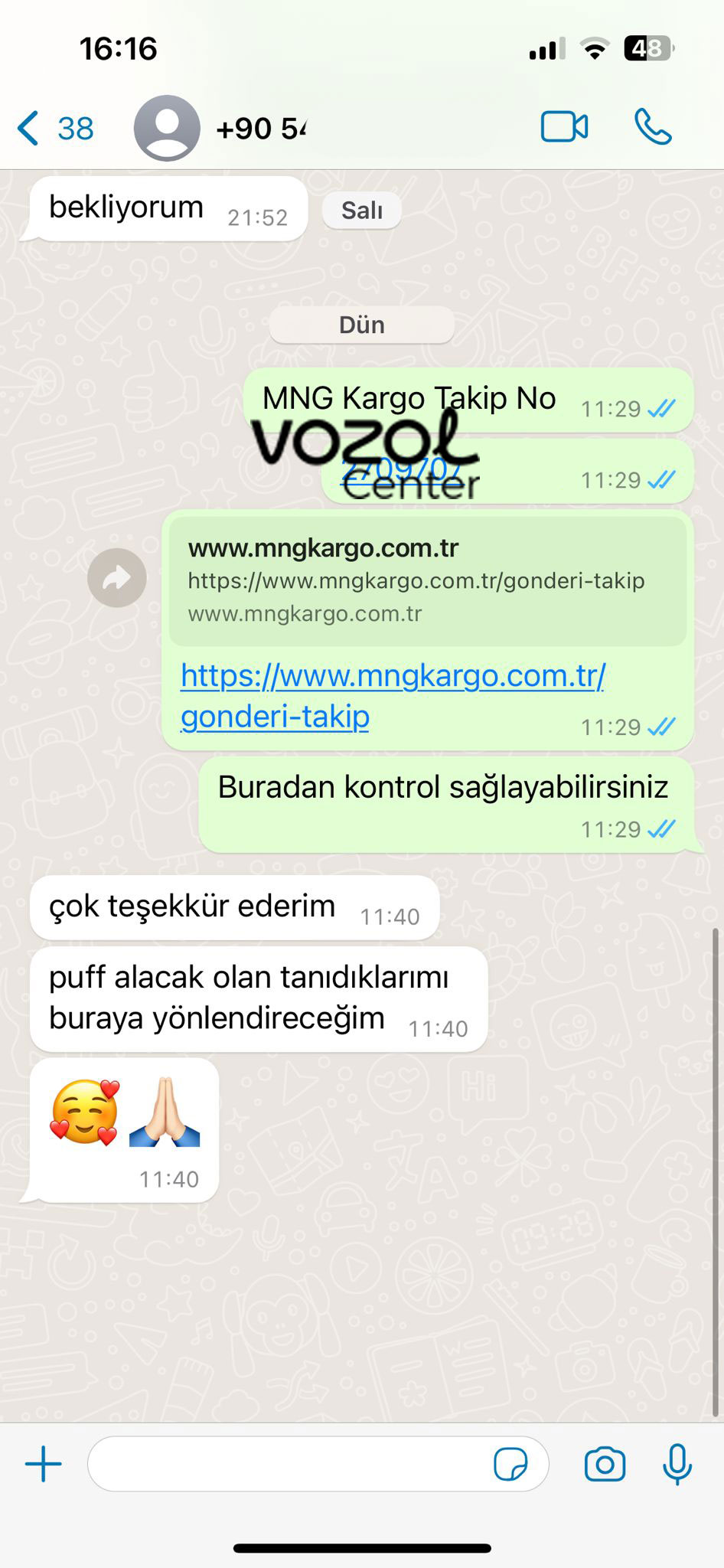Viewport: 724px width, 1568px height.
Task: Start a voice call with this contact
Action: click(x=653, y=127)
